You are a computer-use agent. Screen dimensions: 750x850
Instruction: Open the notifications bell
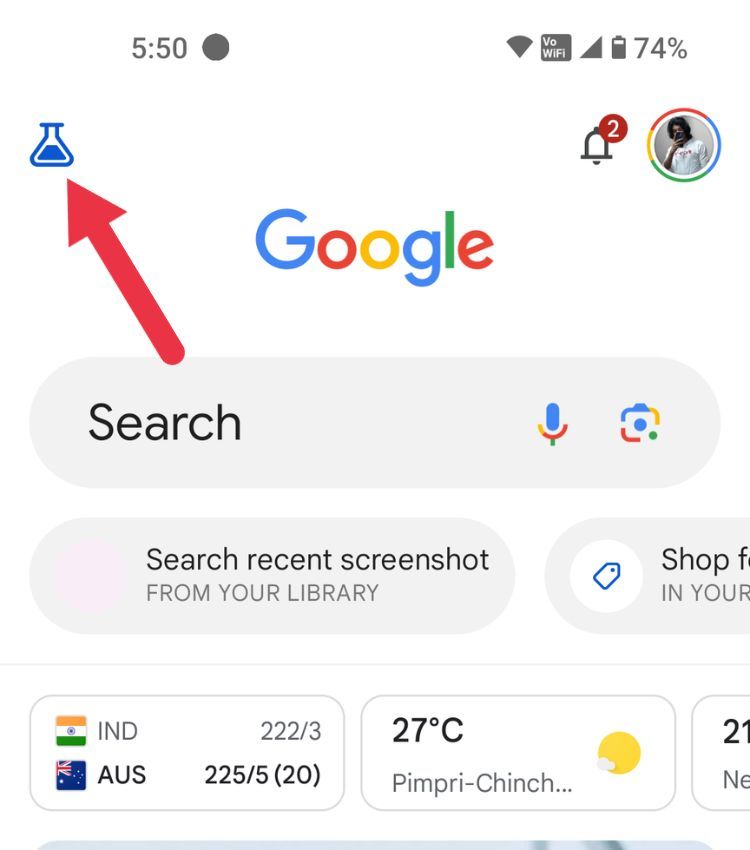[597, 146]
